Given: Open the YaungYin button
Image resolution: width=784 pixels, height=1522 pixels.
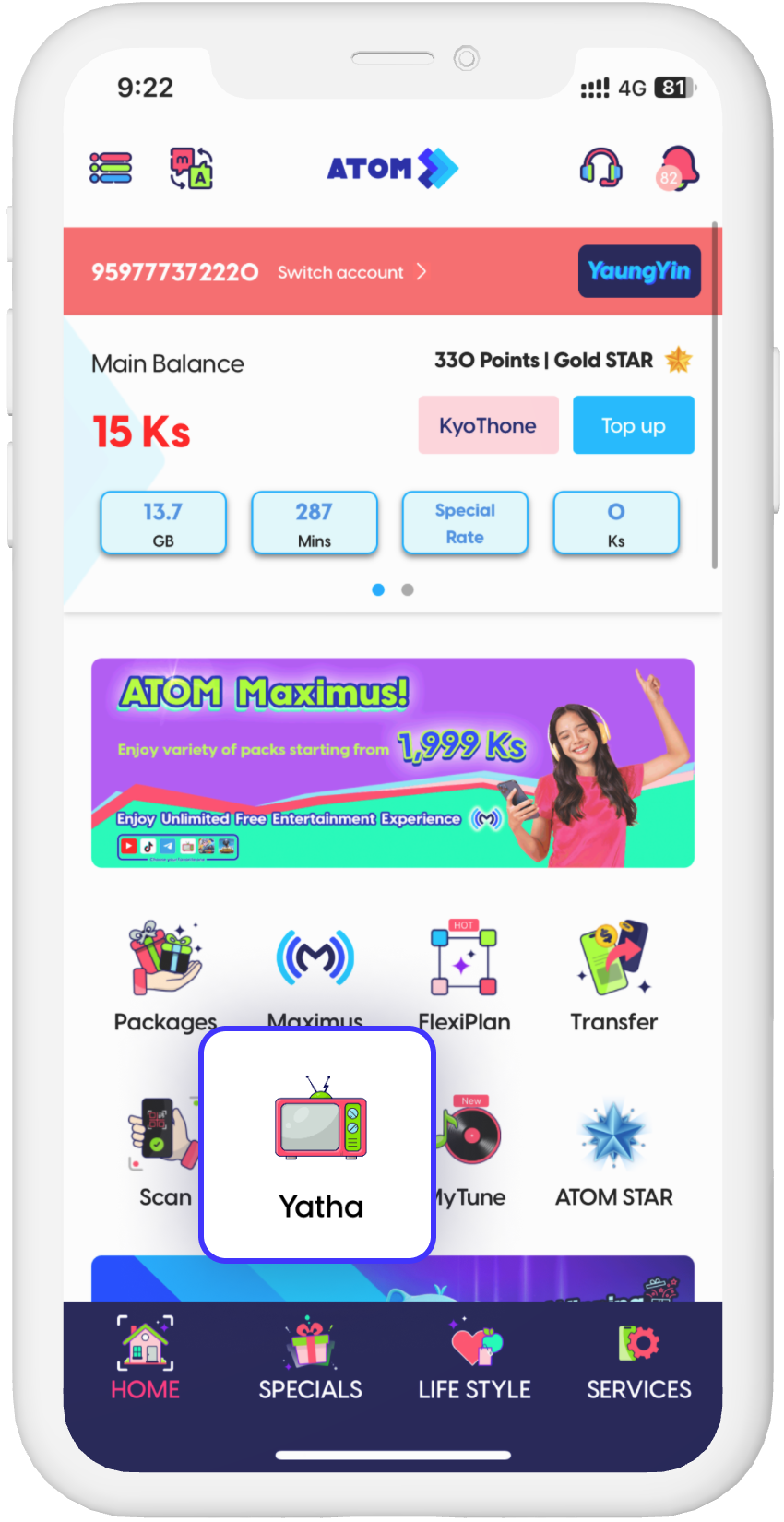Looking at the screenshot, I should point(638,271).
